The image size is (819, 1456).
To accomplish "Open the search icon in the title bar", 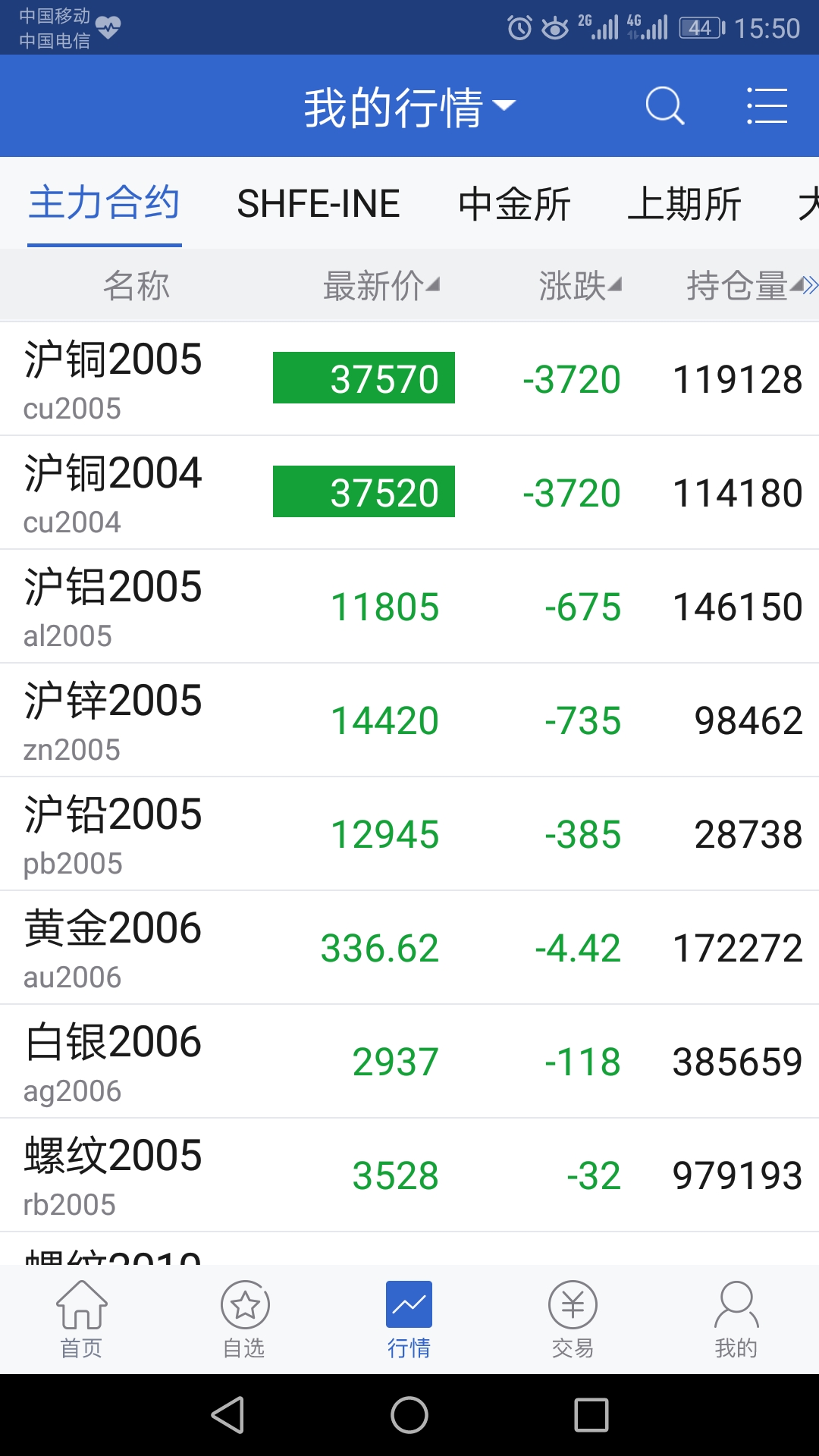I will click(664, 106).
